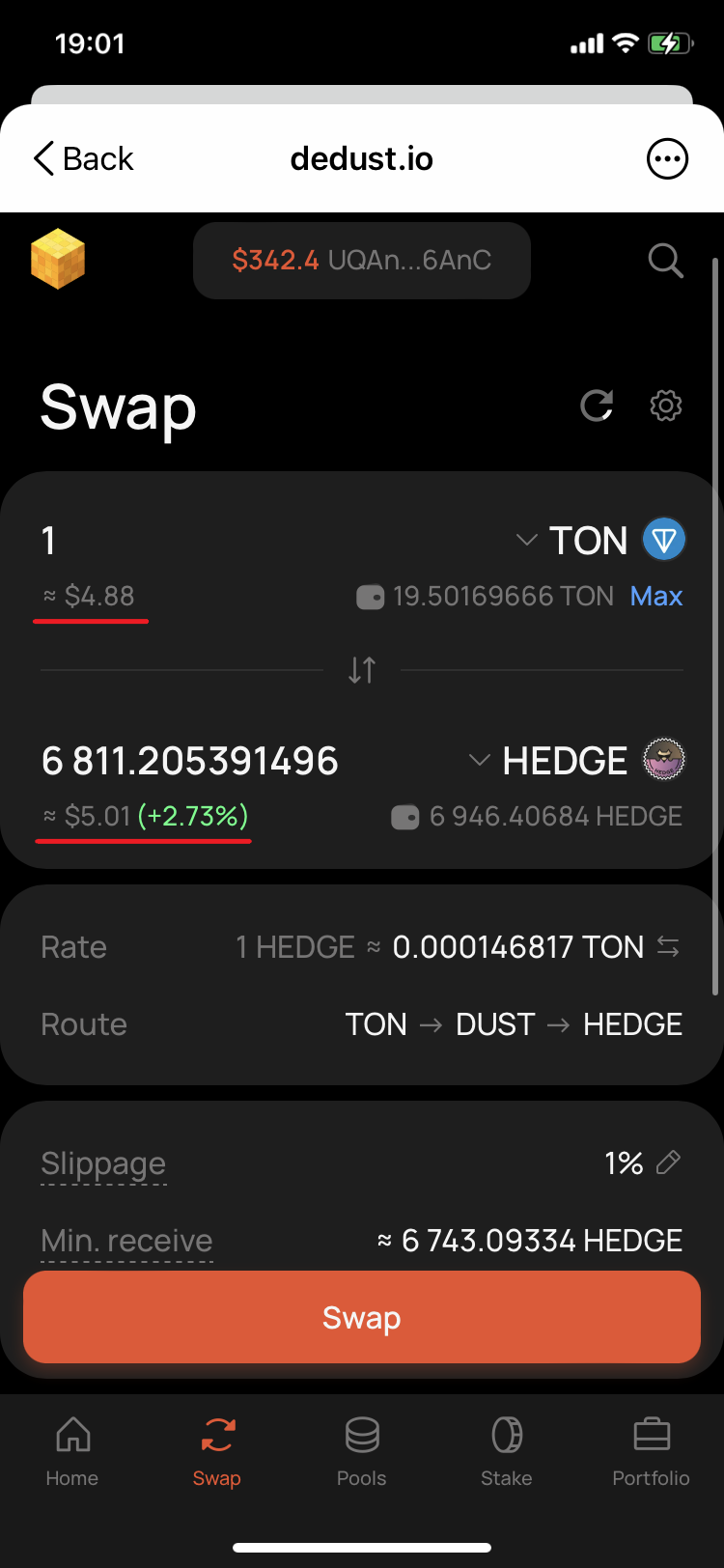Refresh the swap quote
Viewport: 724px width, 1568px height.
597,406
